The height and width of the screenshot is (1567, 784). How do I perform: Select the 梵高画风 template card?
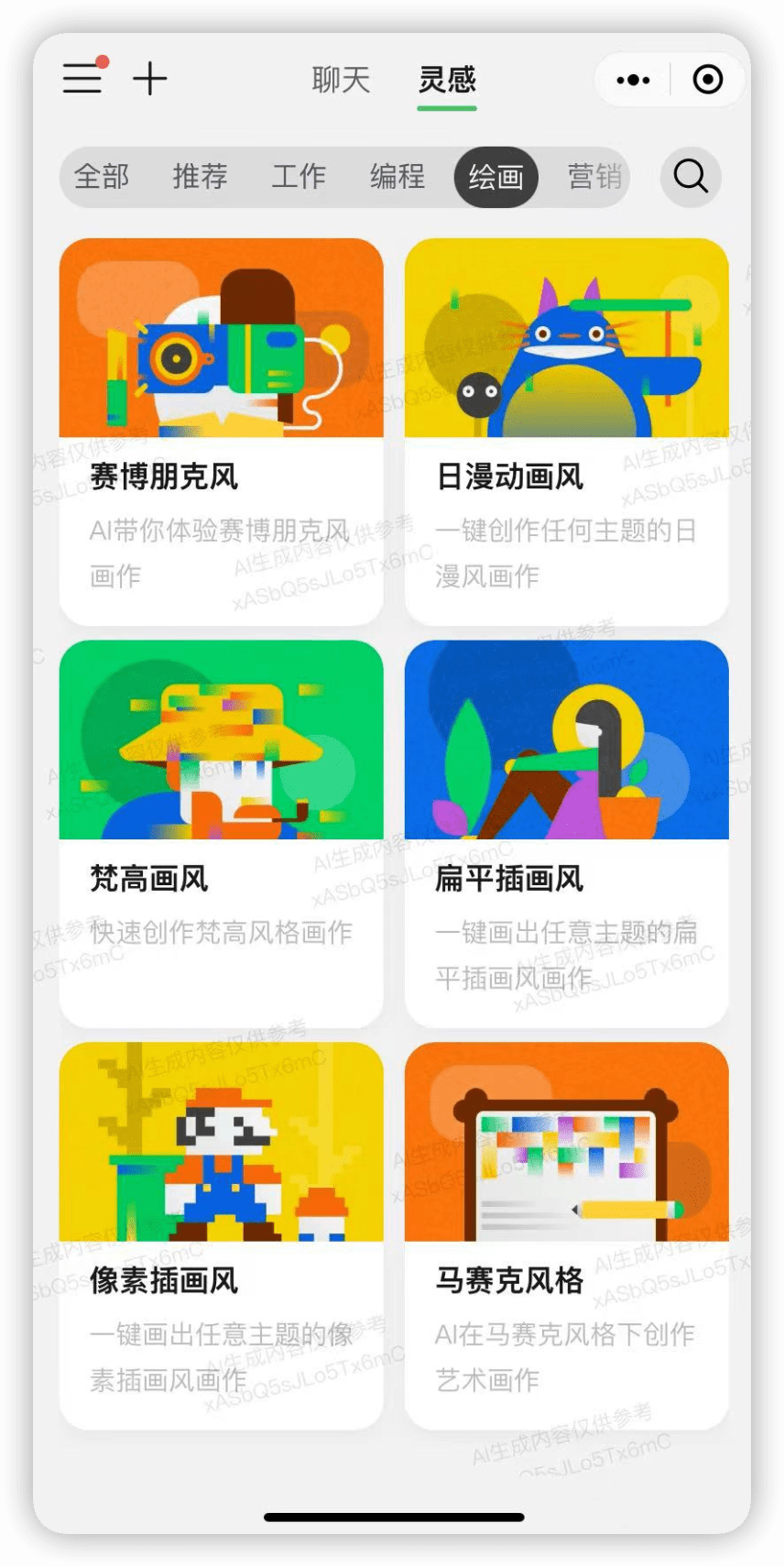(x=221, y=832)
